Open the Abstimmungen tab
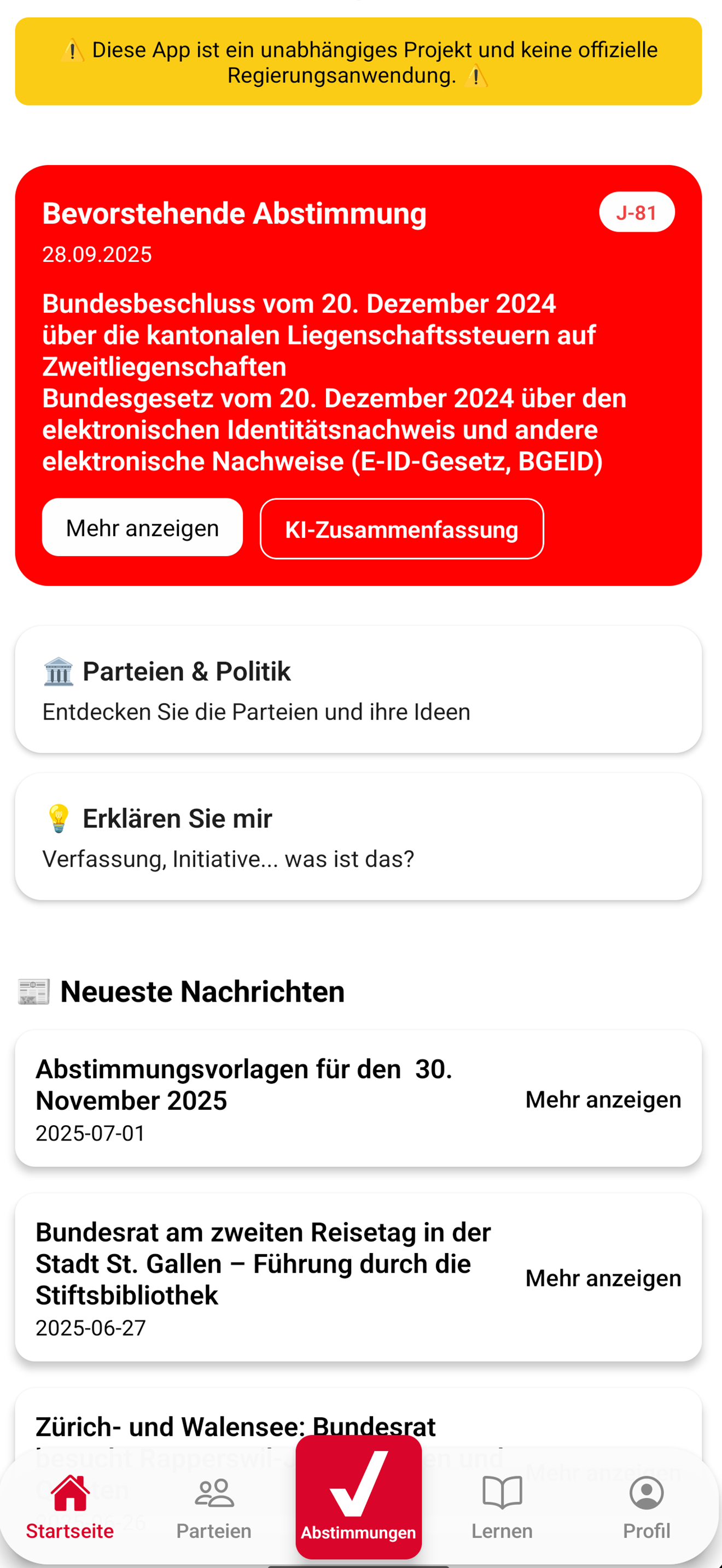Image resolution: width=722 pixels, height=1568 pixels. point(359,1497)
